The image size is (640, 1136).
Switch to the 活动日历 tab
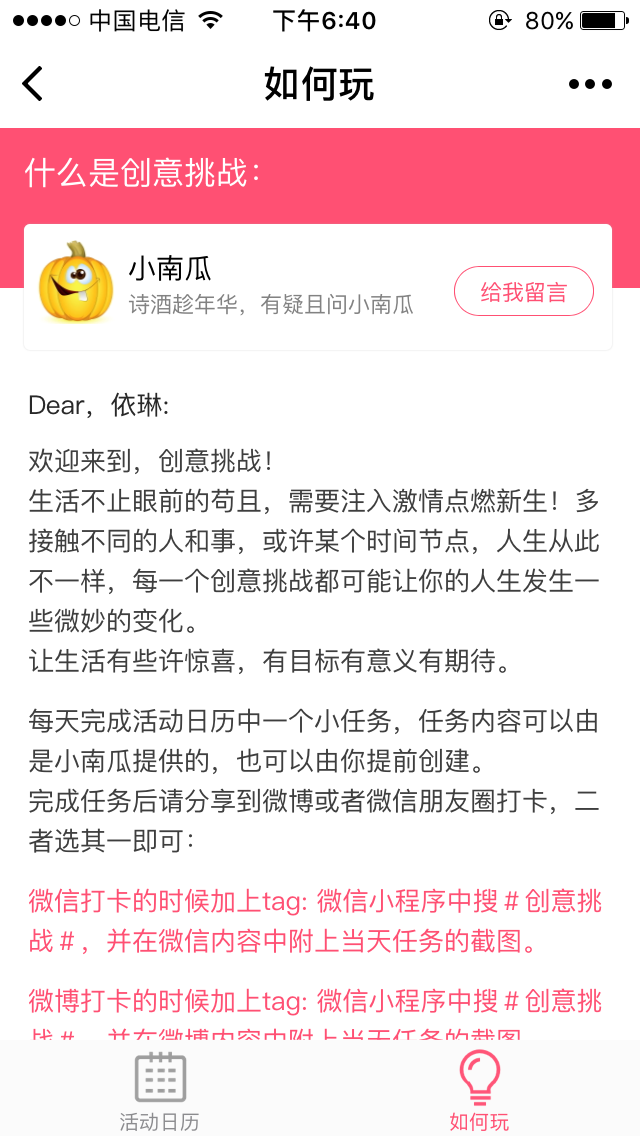[x=160, y=1090]
